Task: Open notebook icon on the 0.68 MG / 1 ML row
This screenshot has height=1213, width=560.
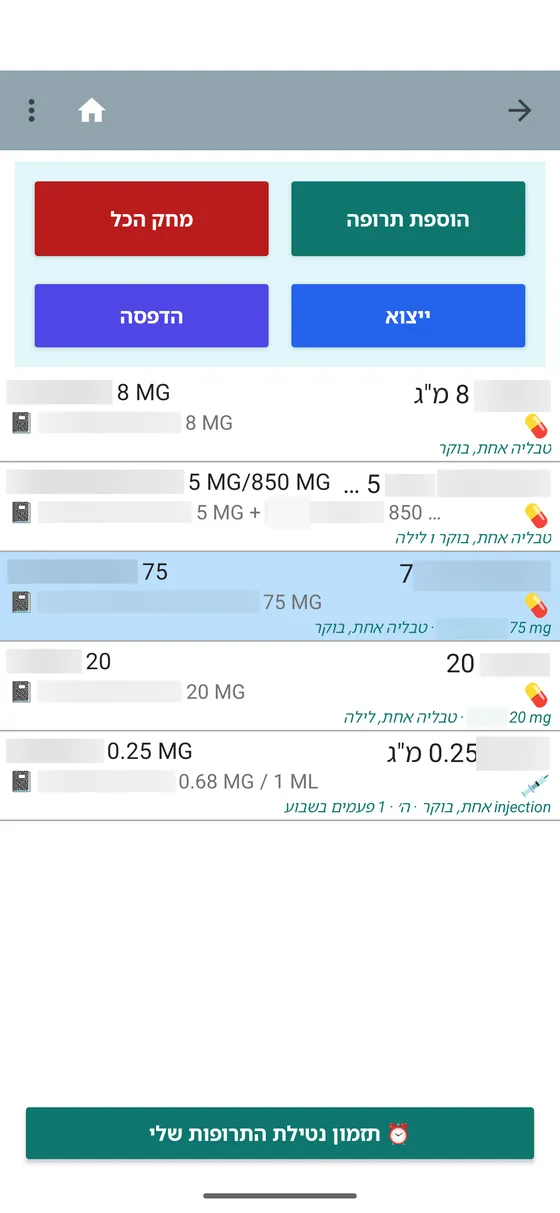Action: pos(21,781)
